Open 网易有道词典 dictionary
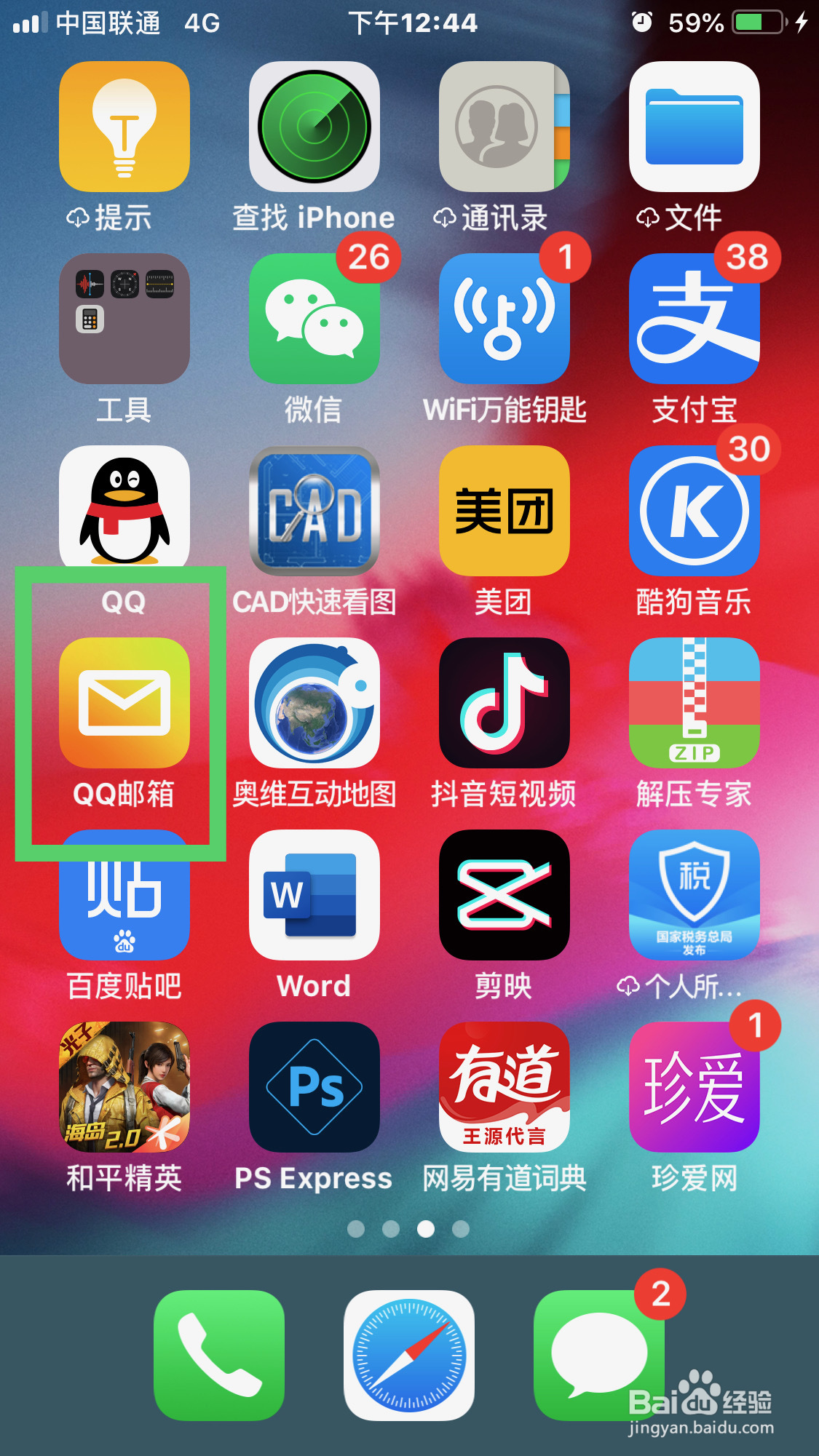Screen dimensions: 819x1456 (x=504, y=1088)
